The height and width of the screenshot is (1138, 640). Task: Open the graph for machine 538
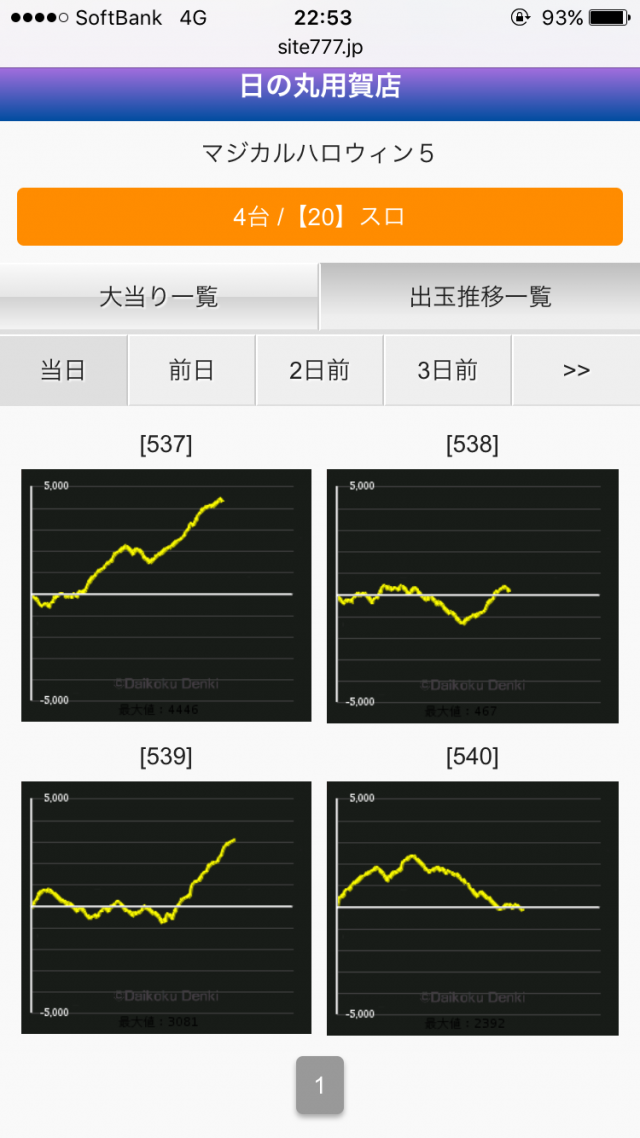click(472, 595)
